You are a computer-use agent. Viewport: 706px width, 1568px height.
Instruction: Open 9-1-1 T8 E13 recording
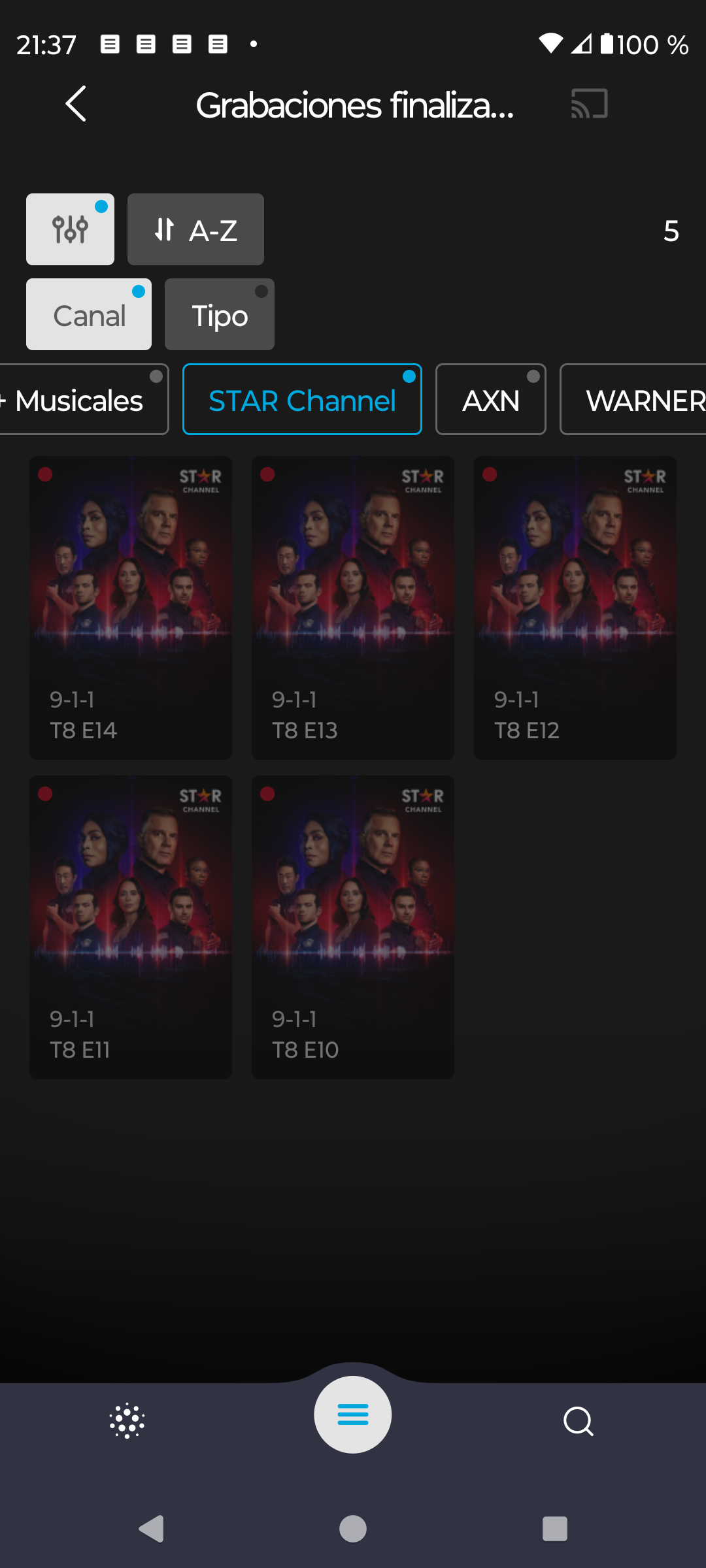(353, 608)
